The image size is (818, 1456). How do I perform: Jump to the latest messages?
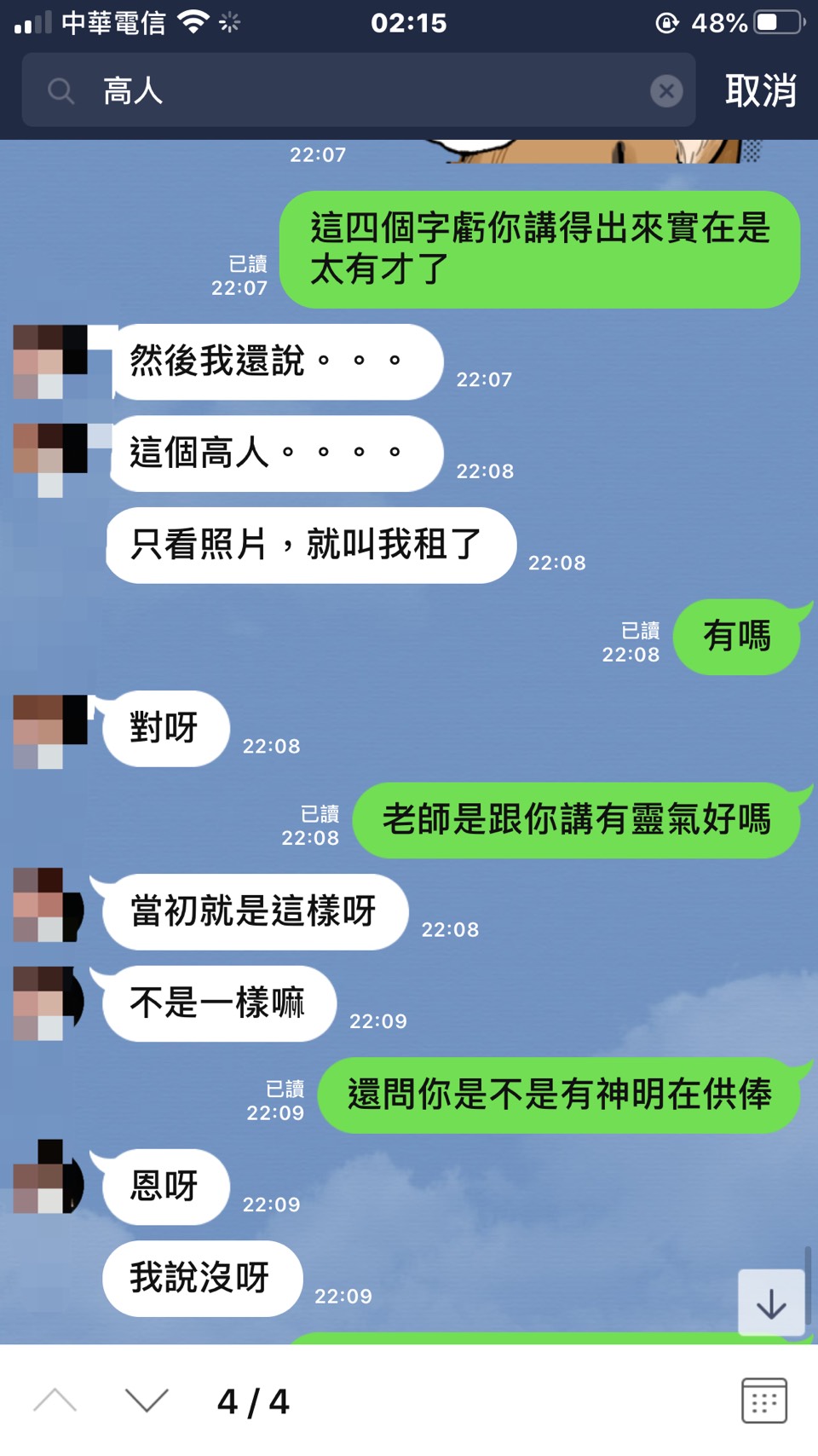(771, 1303)
